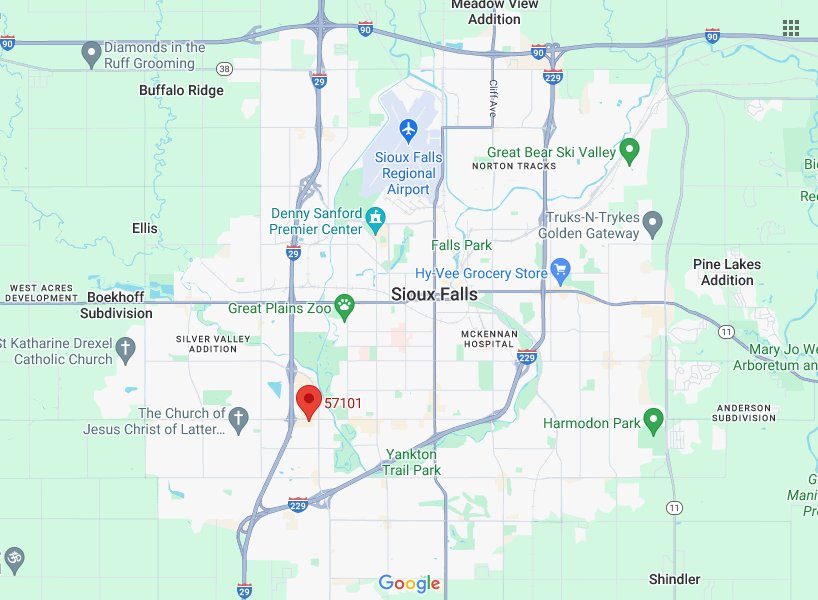The image size is (818, 600).
Task: Select Denny Sanford Premier Center marker
Action: (x=376, y=219)
